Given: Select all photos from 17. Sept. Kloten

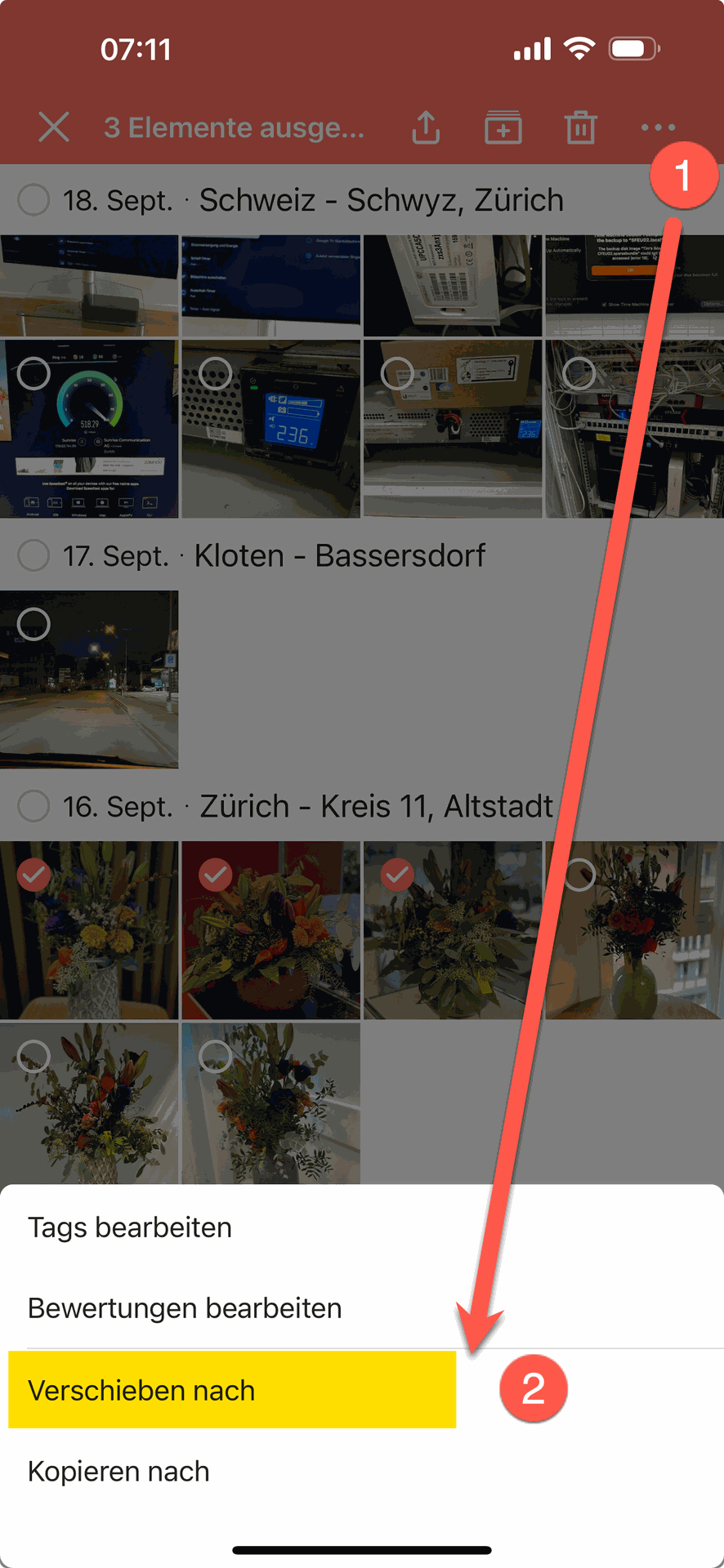Looking at the screenshot, I should coord(34,555).
